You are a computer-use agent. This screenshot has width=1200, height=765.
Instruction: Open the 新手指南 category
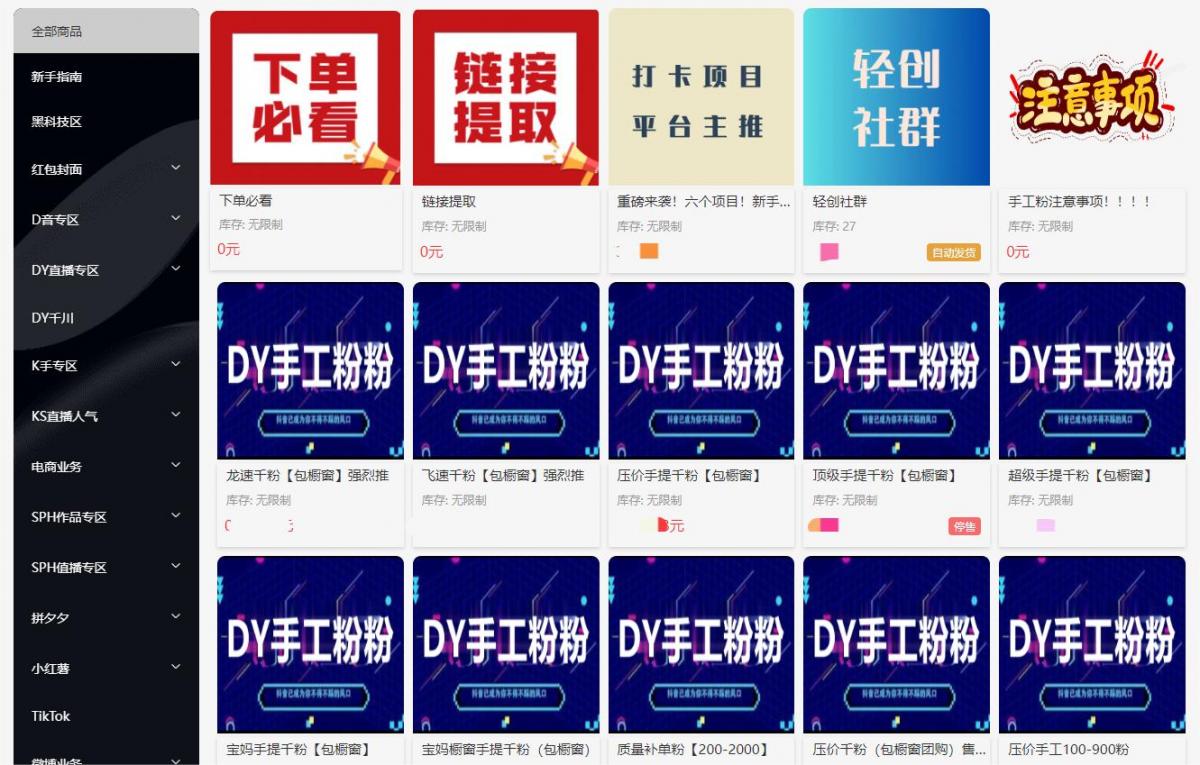click(105, 77)
